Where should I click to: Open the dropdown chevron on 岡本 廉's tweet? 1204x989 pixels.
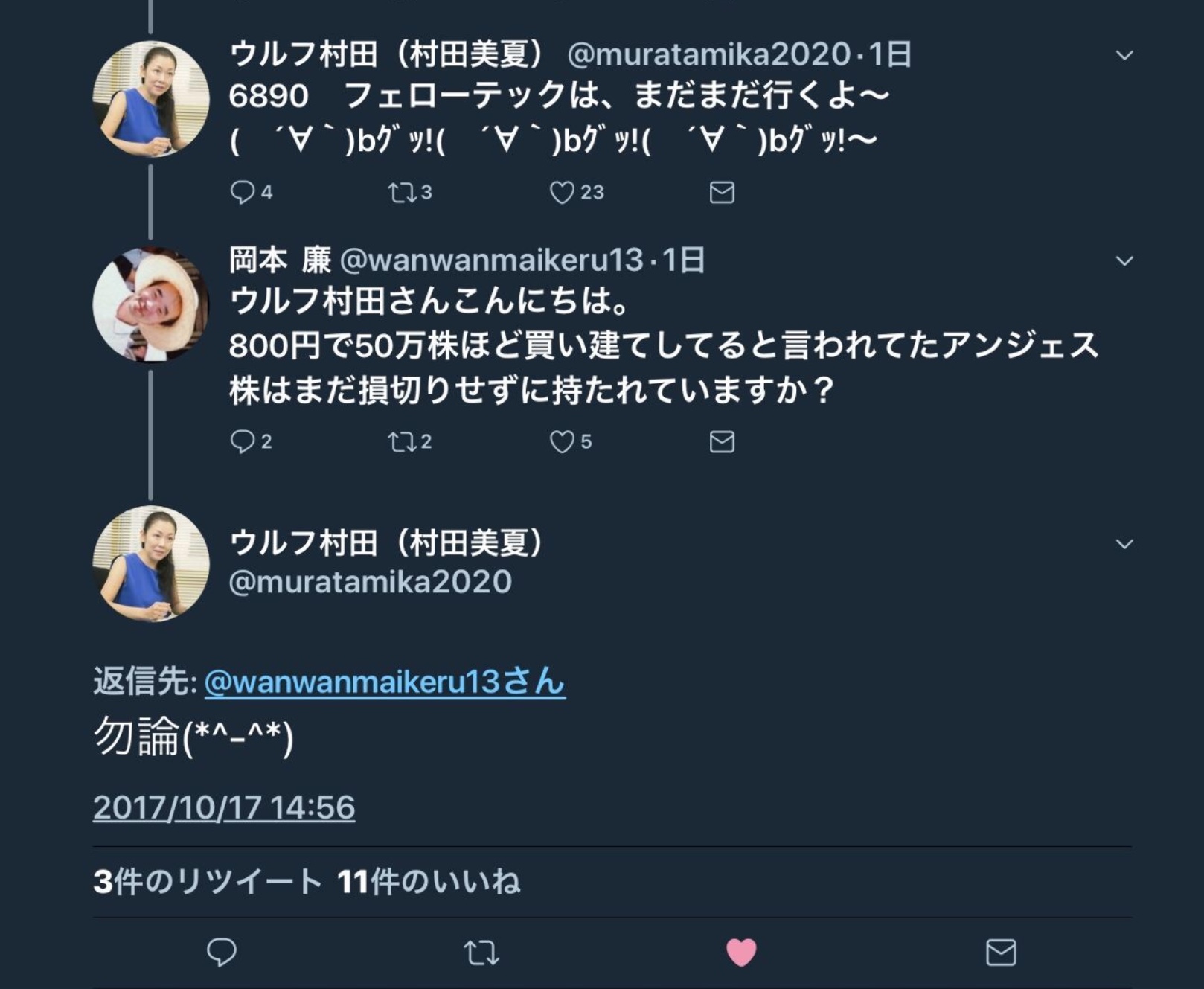point(1124,261)
